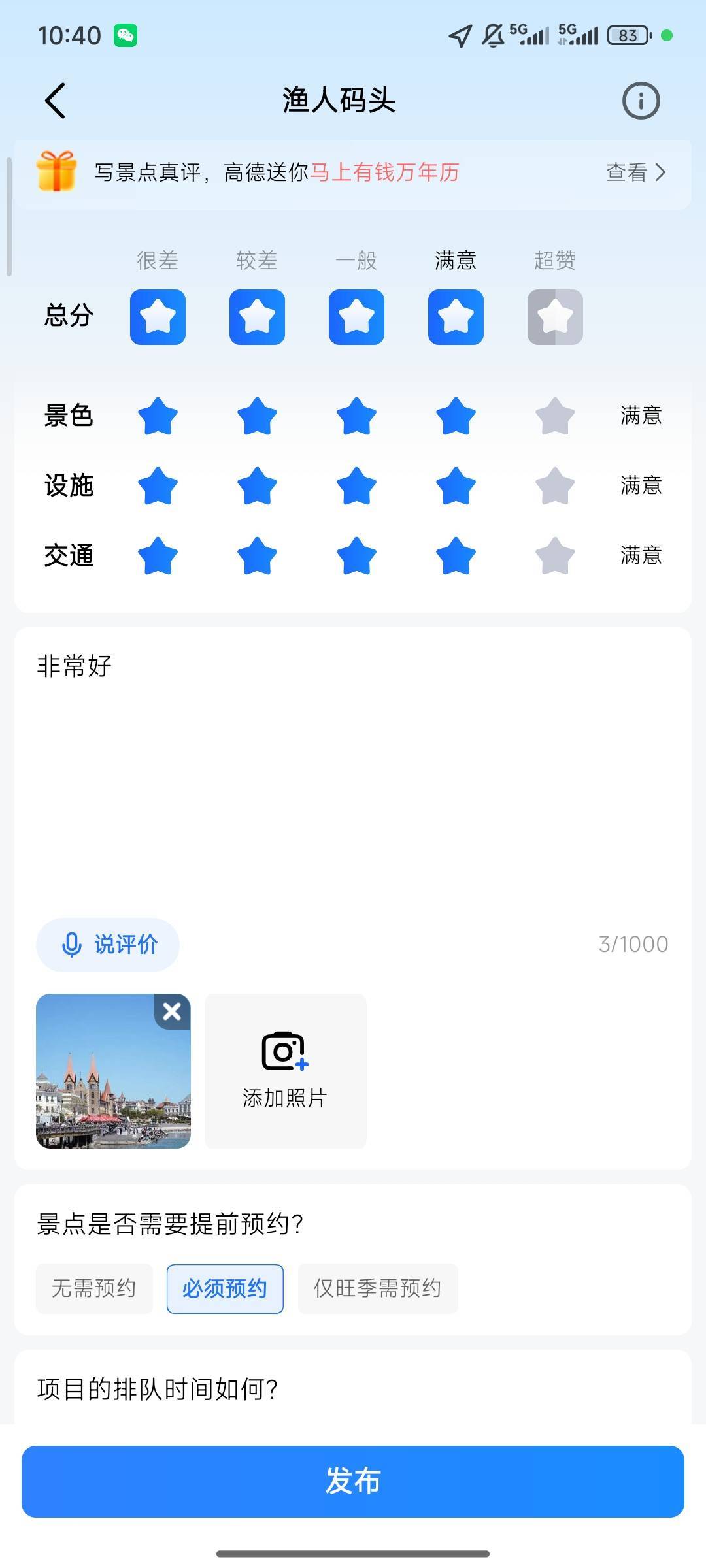Open the uploaded photo thumbnail

(105, 1085)
